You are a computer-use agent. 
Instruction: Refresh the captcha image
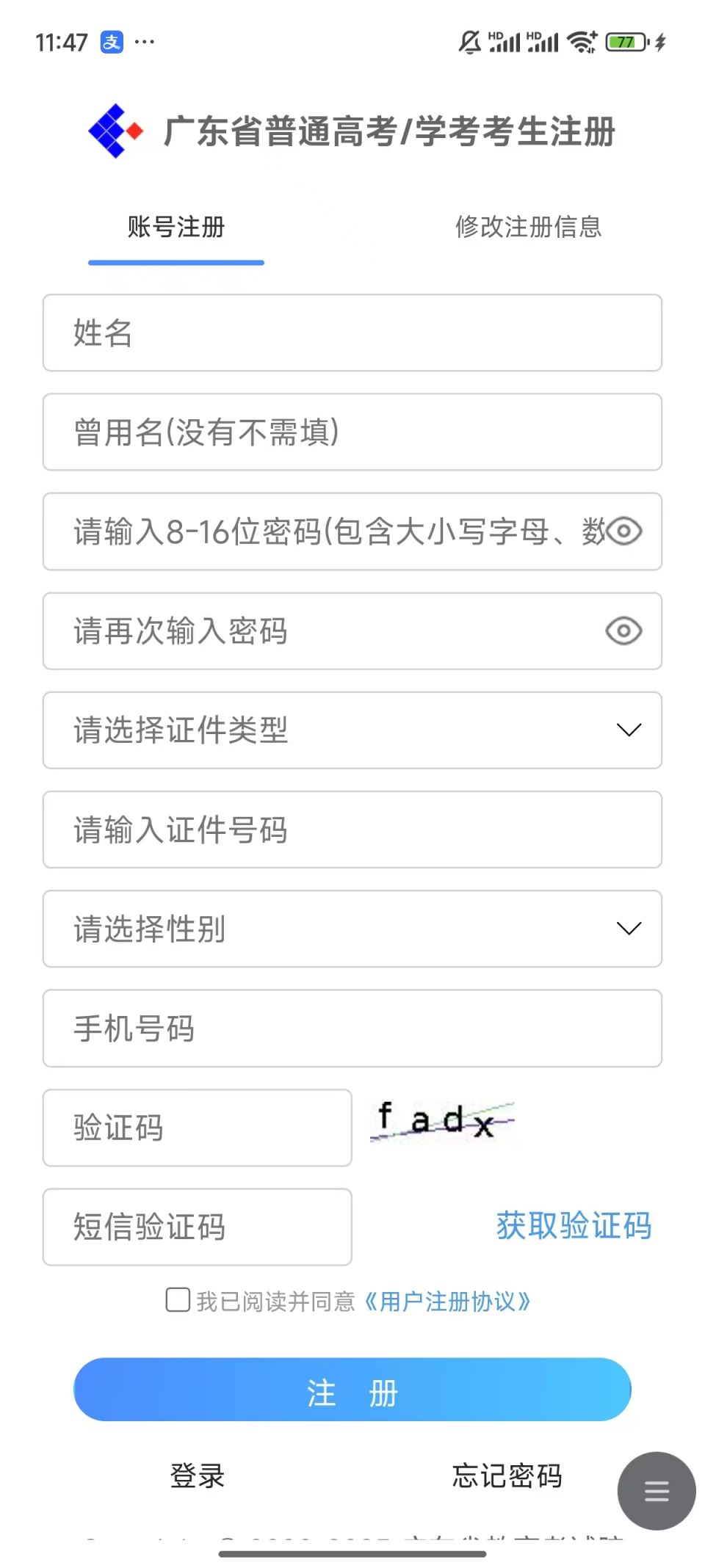pyautogui.click(x=443, y=1121)
